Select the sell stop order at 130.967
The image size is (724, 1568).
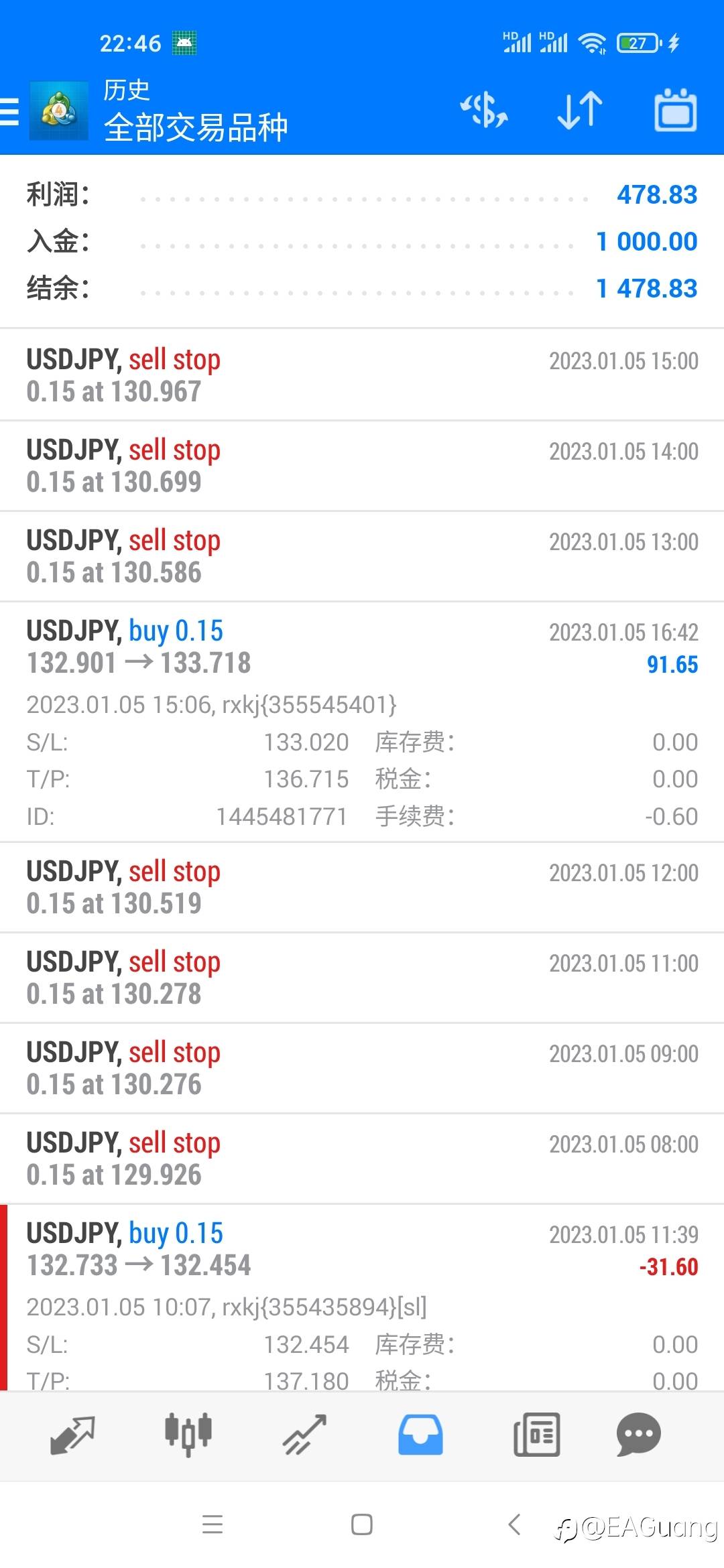coord(362,375)
